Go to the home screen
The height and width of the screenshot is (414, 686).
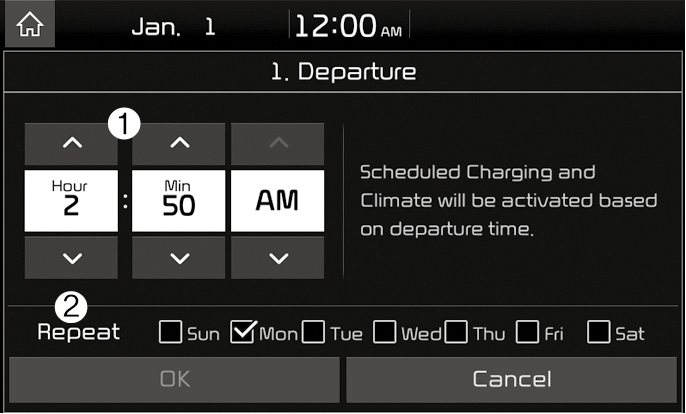[x=30, y=24]
